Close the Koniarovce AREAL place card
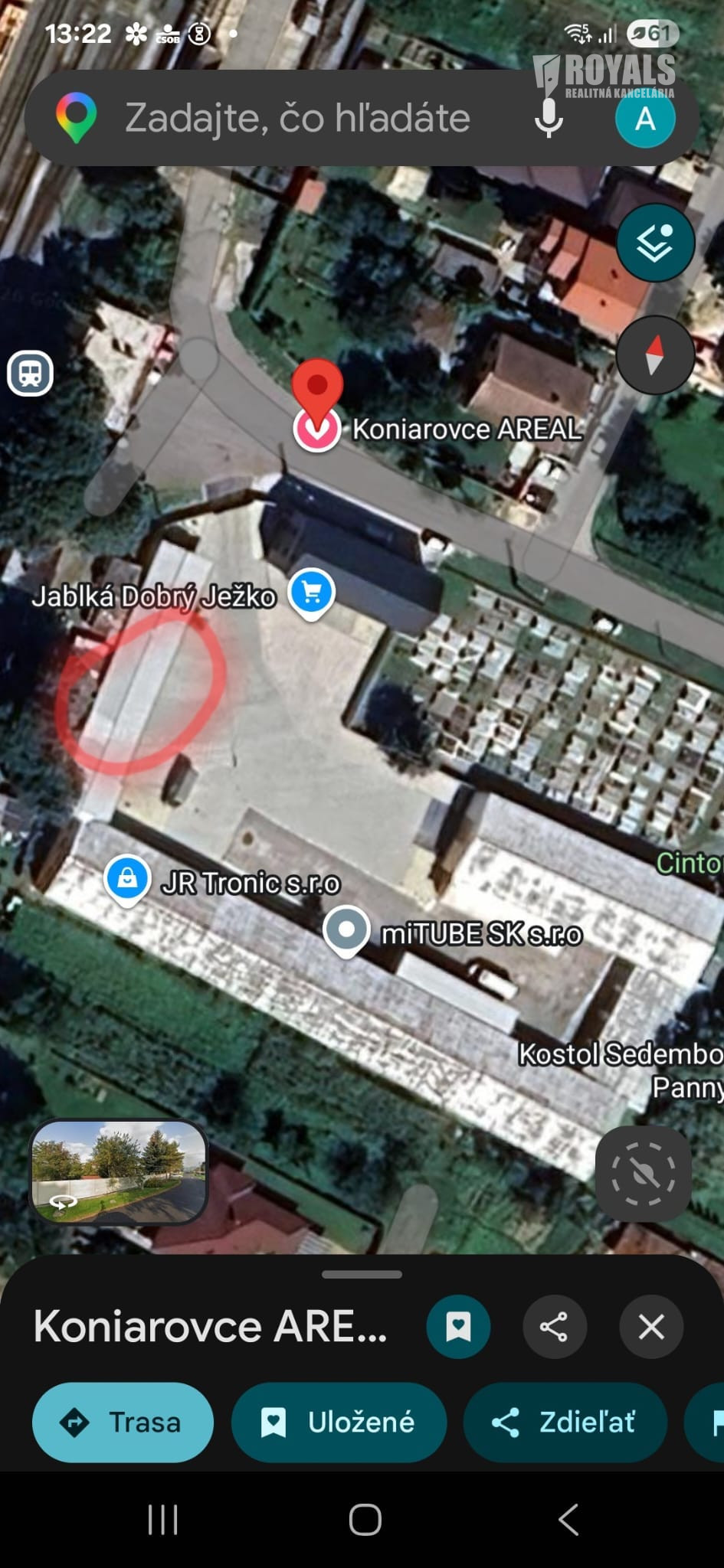Screen dimensions: 724x1568 [x=651, y=1327]
